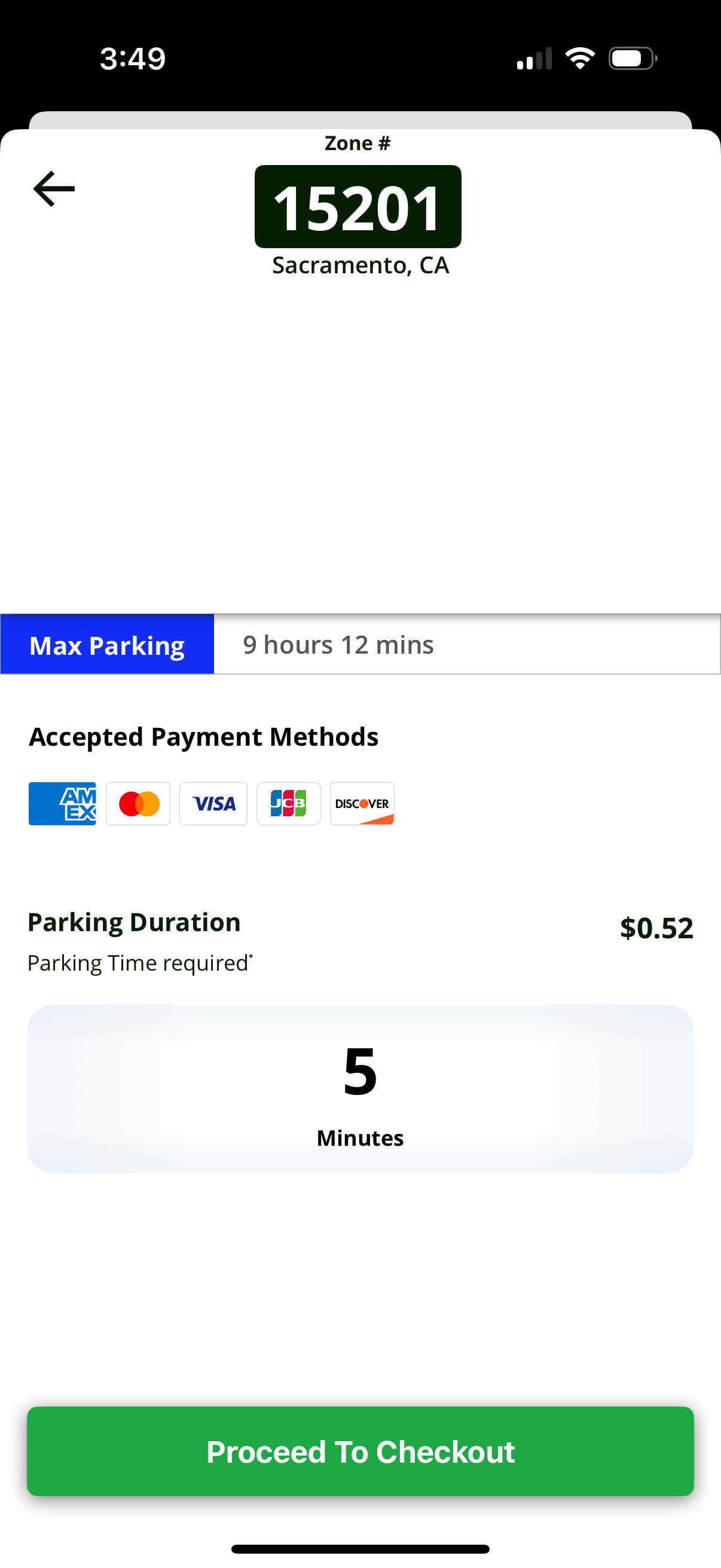
Task: Enable the 9 hours 12 mins duration
Action: pos(338,645)
